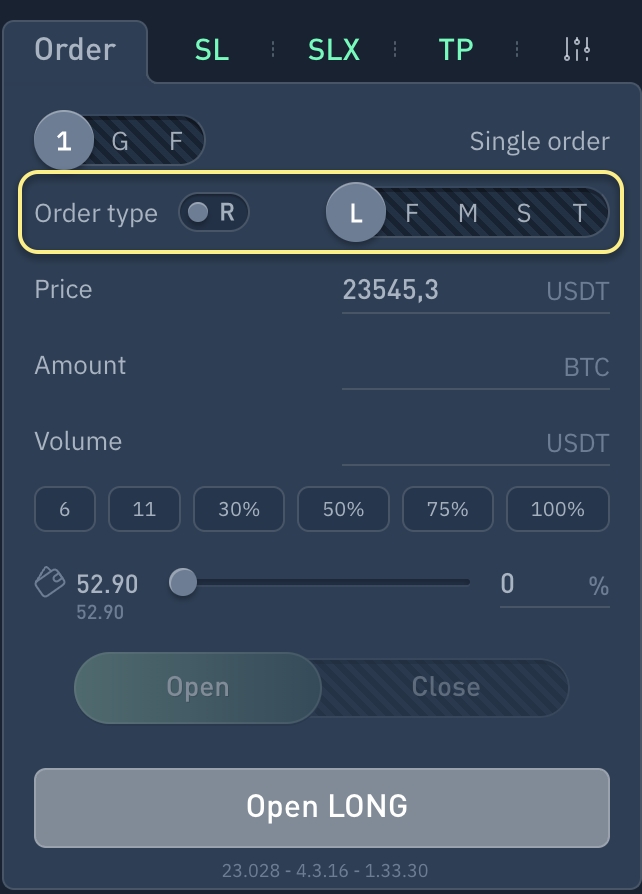Choose the 50% preset
The width and height of the screenshot is (642, 894).
(x=343, y=509)
